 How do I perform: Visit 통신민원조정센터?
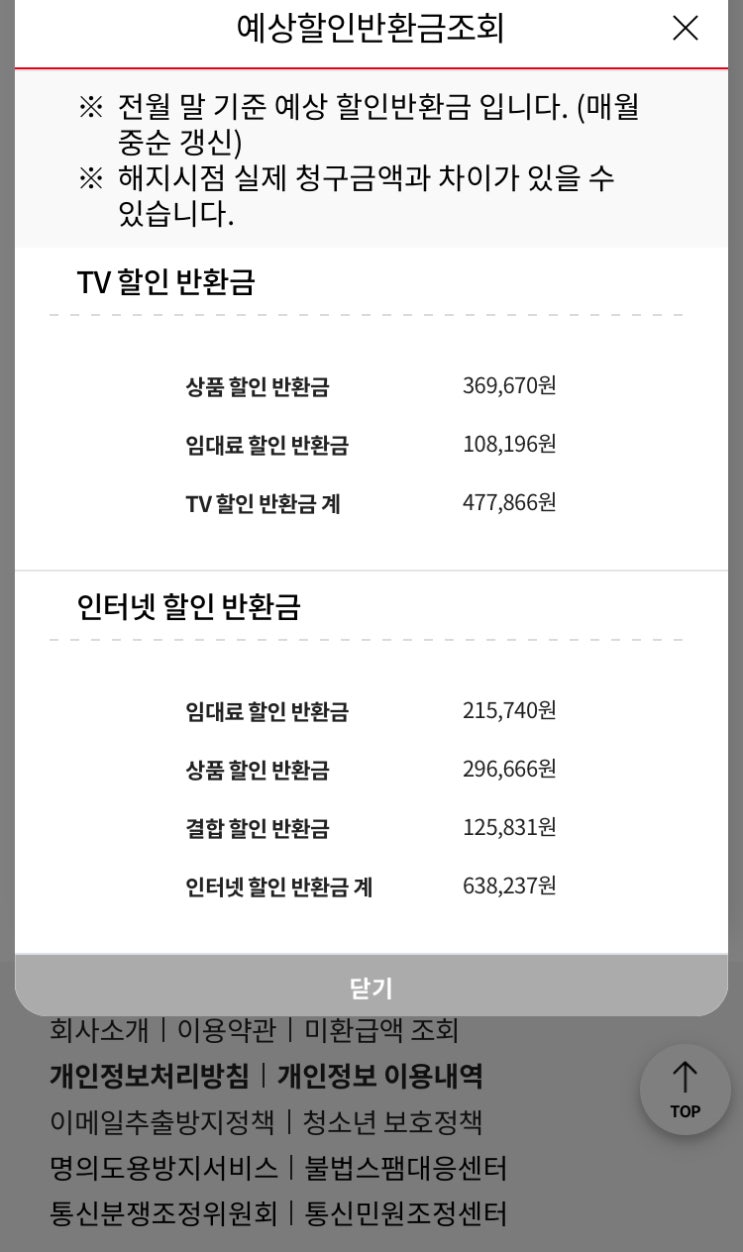pyautogui.click(x=405, y=1214)
